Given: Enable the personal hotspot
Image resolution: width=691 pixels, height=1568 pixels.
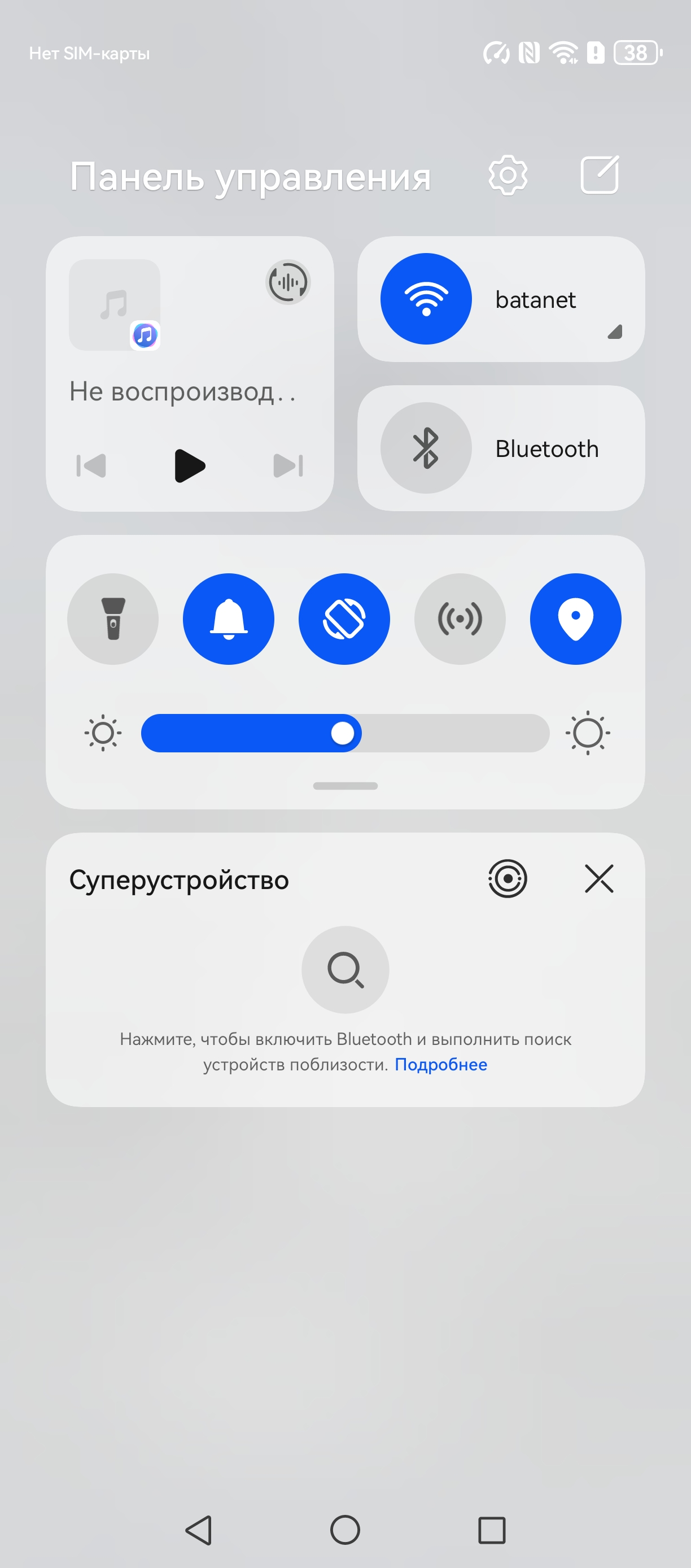Looking at the screenshot, I should (460, 619).
